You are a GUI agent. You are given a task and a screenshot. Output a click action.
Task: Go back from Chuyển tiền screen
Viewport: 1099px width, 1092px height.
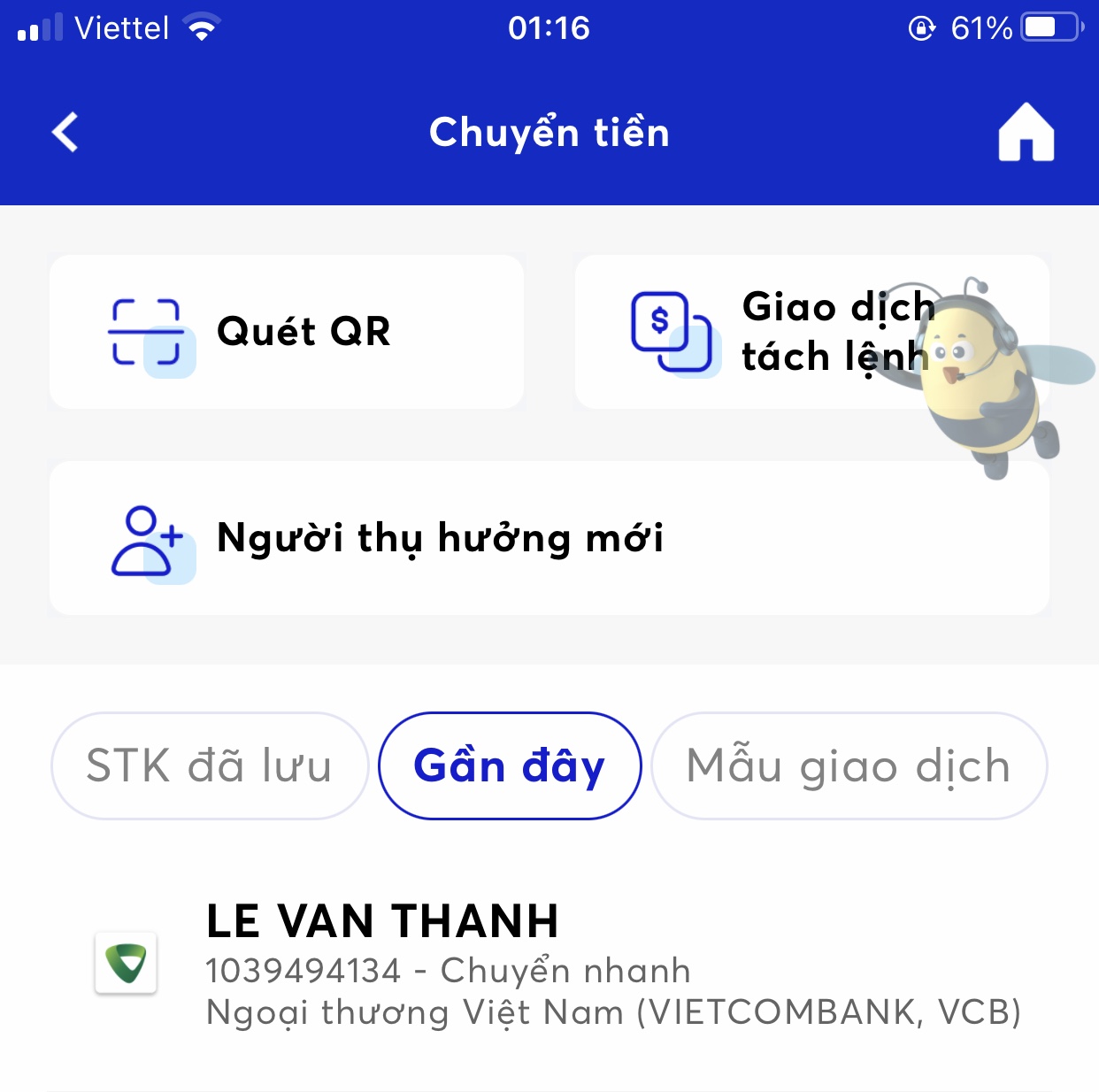[65, 133]
